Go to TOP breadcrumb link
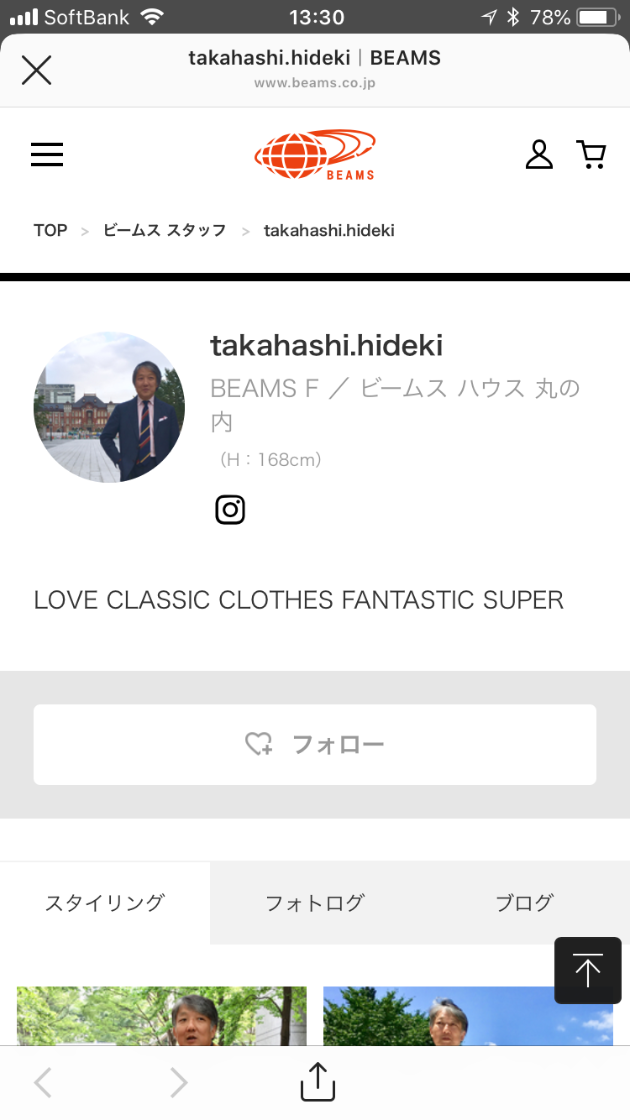 (x=50, y=230)
